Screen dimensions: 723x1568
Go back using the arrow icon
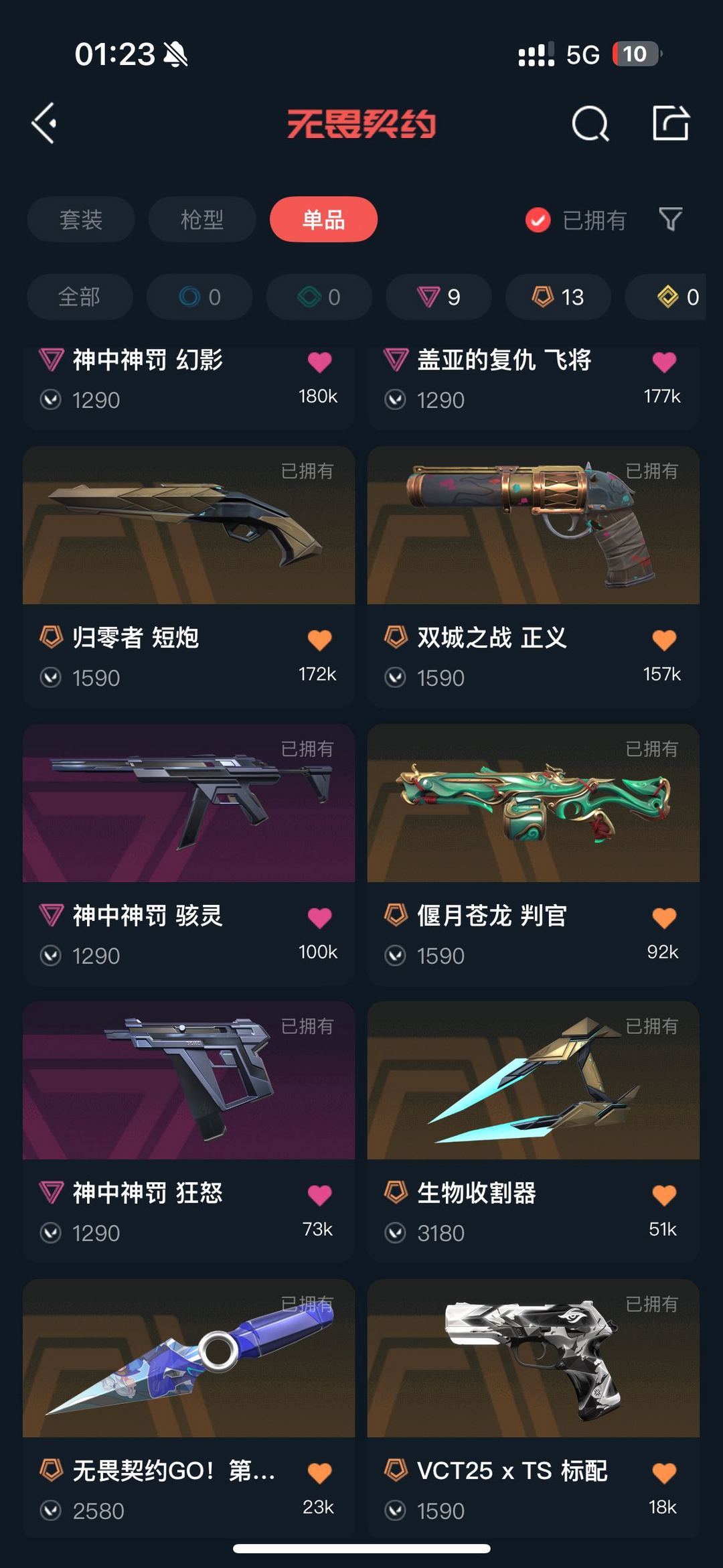[x=45, y=123]
